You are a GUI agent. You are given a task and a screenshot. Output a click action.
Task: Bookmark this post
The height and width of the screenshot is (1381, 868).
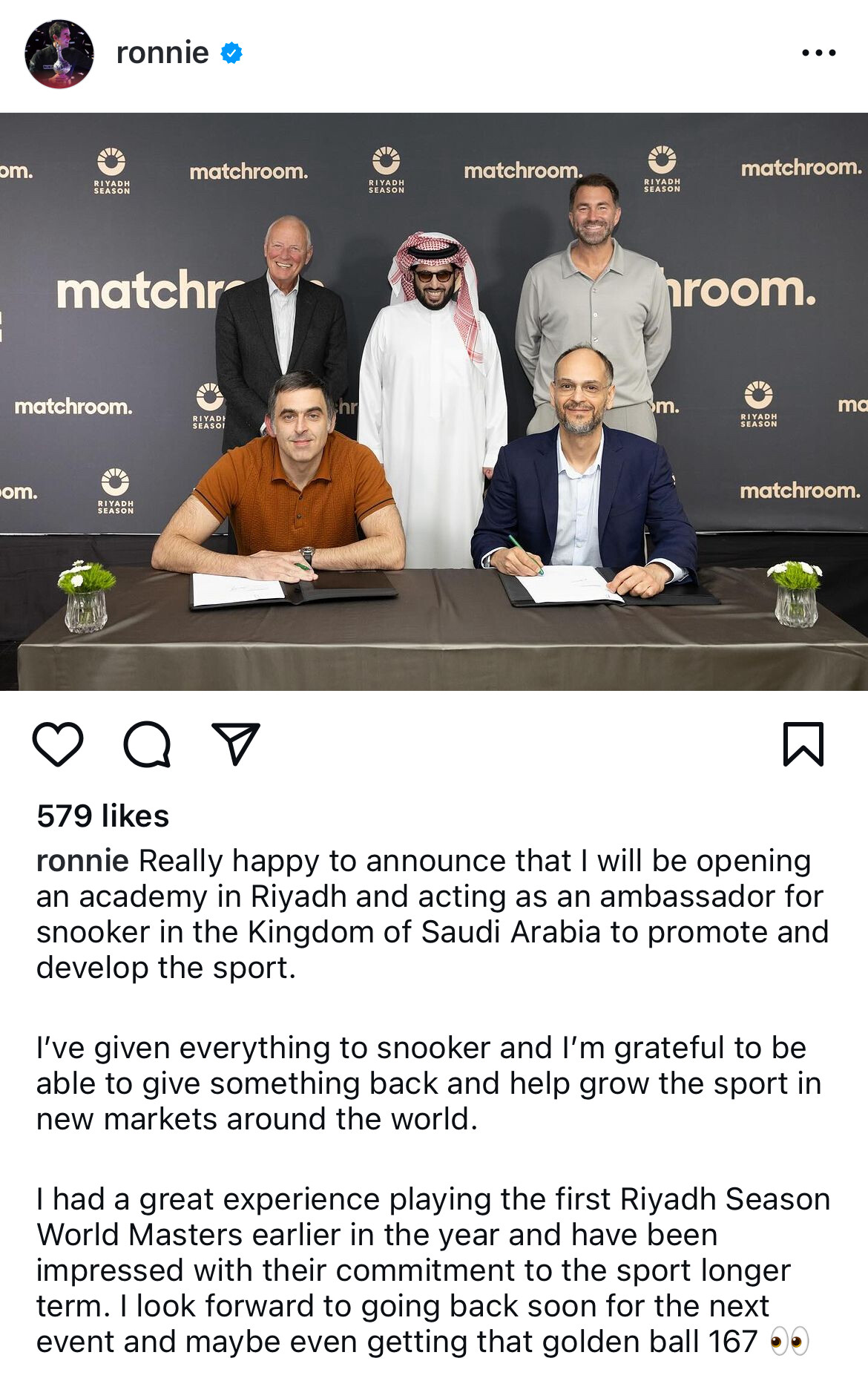click(x=803, y=744)
